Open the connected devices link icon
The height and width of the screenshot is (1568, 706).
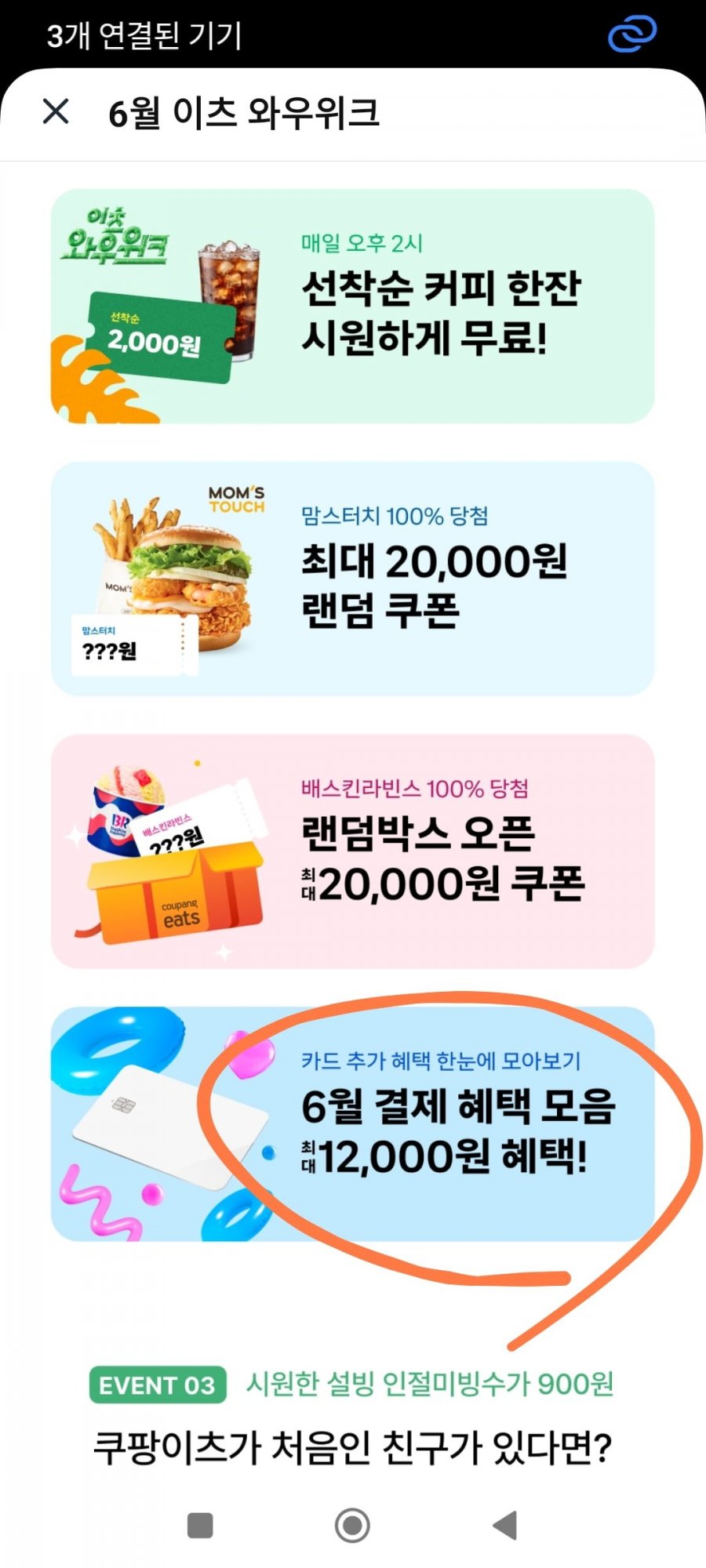[631, 34]
